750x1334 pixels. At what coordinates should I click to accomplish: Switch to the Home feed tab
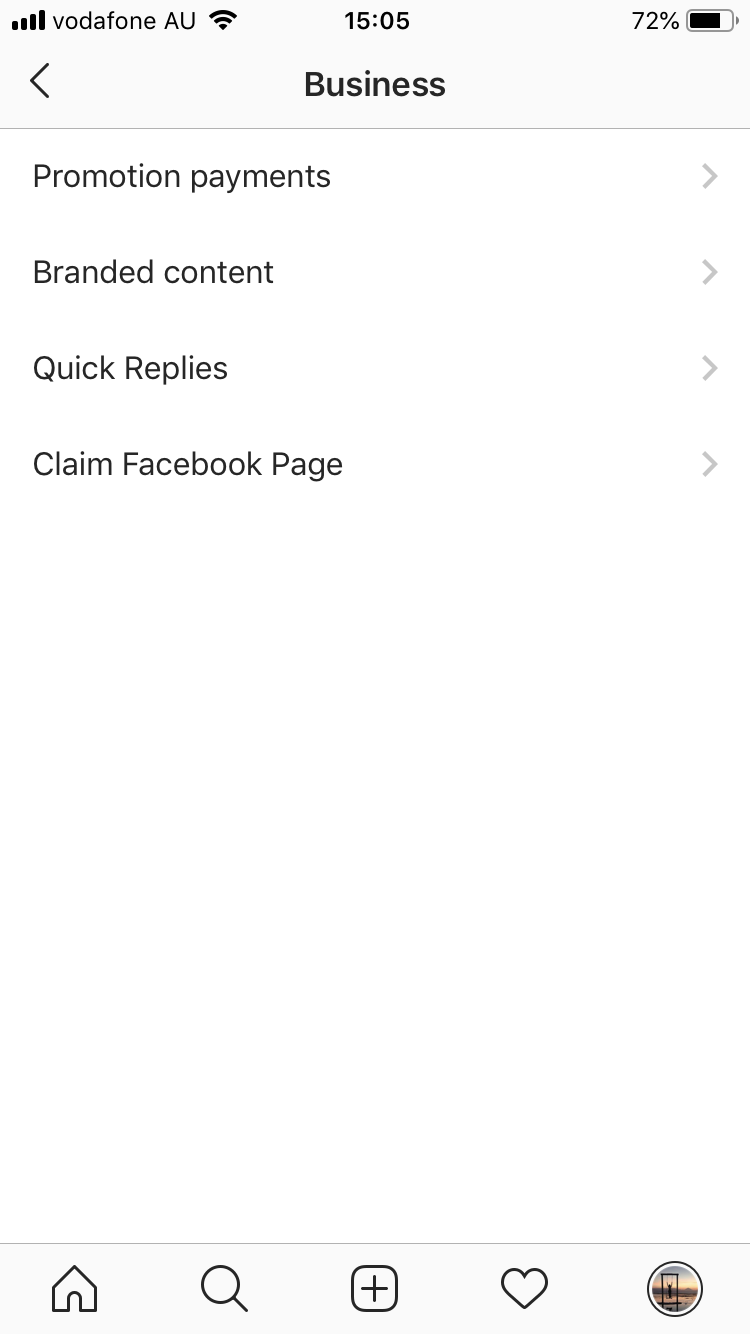point(75,1288)
